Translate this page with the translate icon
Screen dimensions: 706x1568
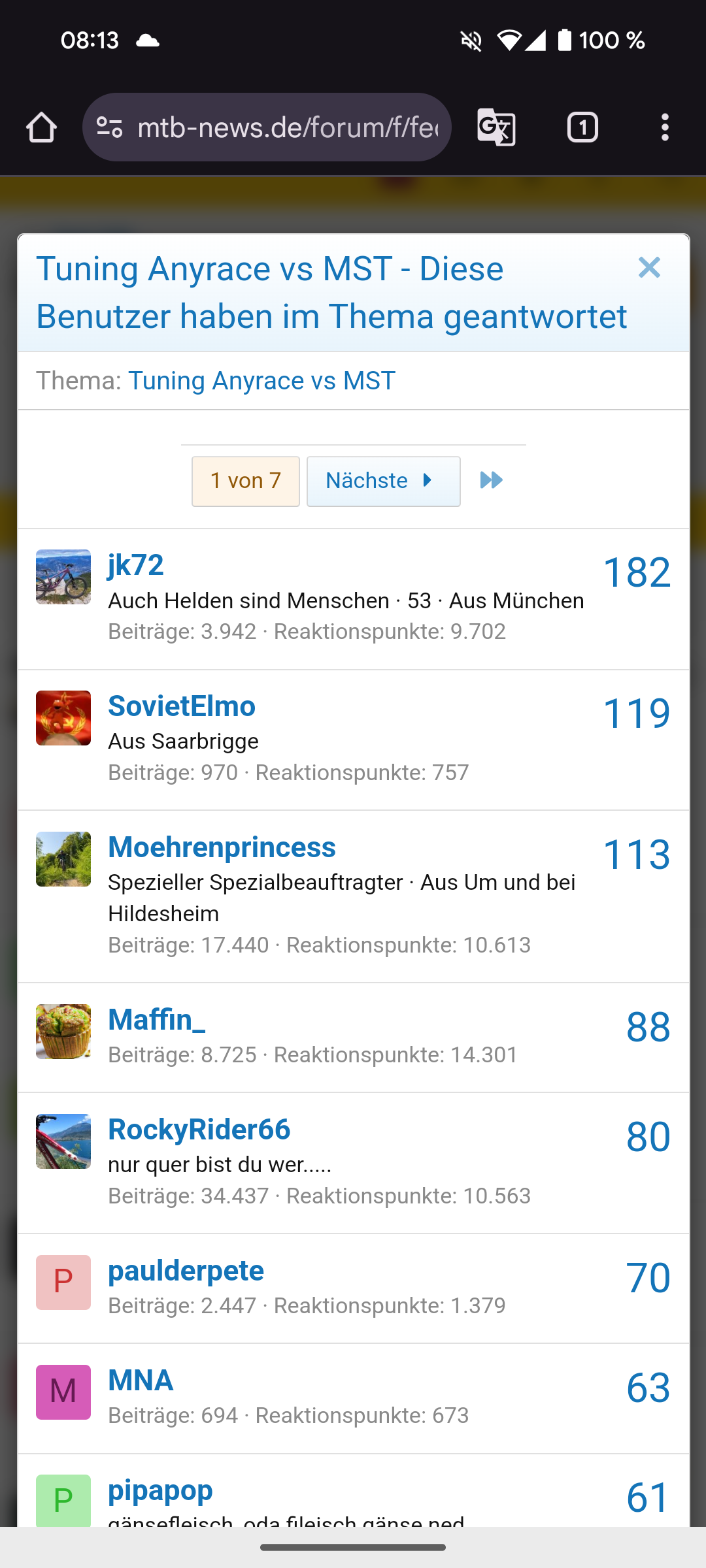tap(496, 127)
